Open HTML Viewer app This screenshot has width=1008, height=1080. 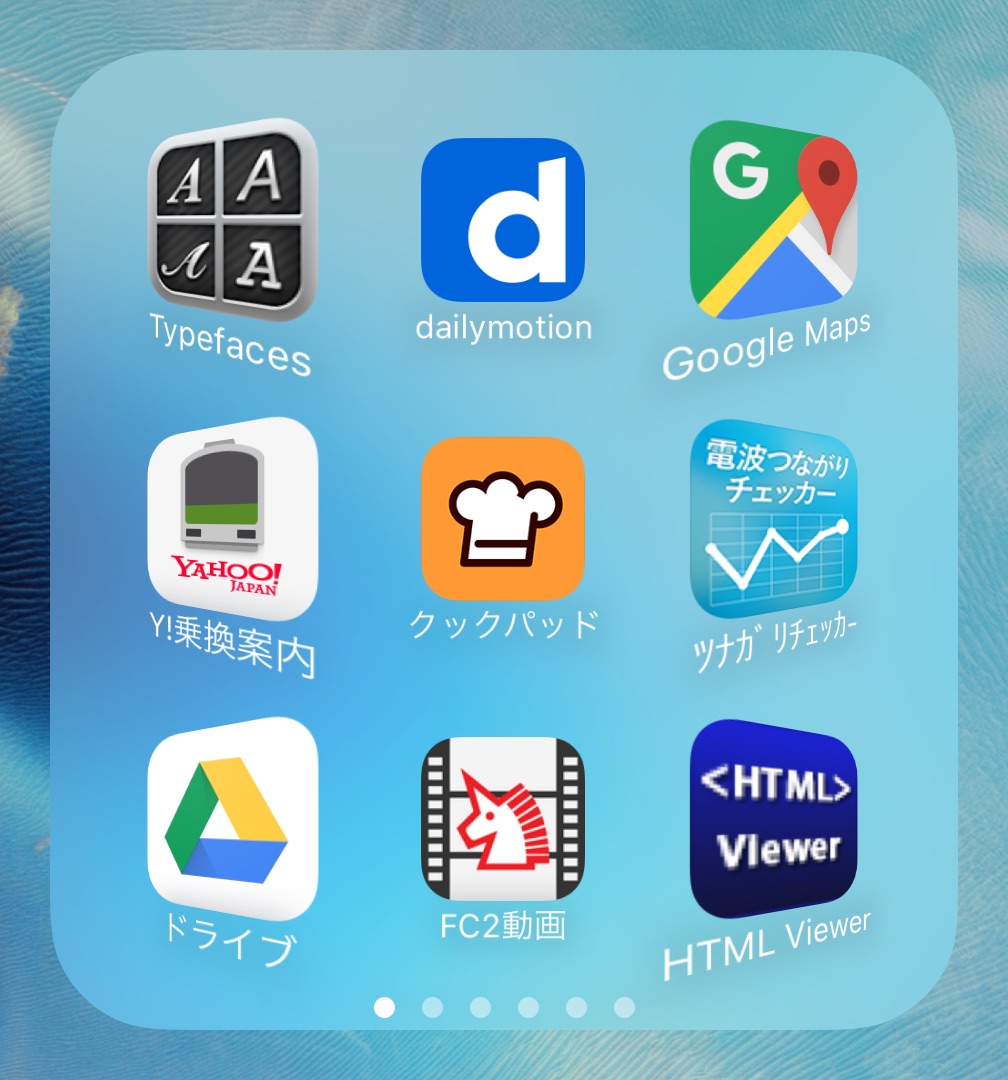pyautogui.click(x=773, y=818)
